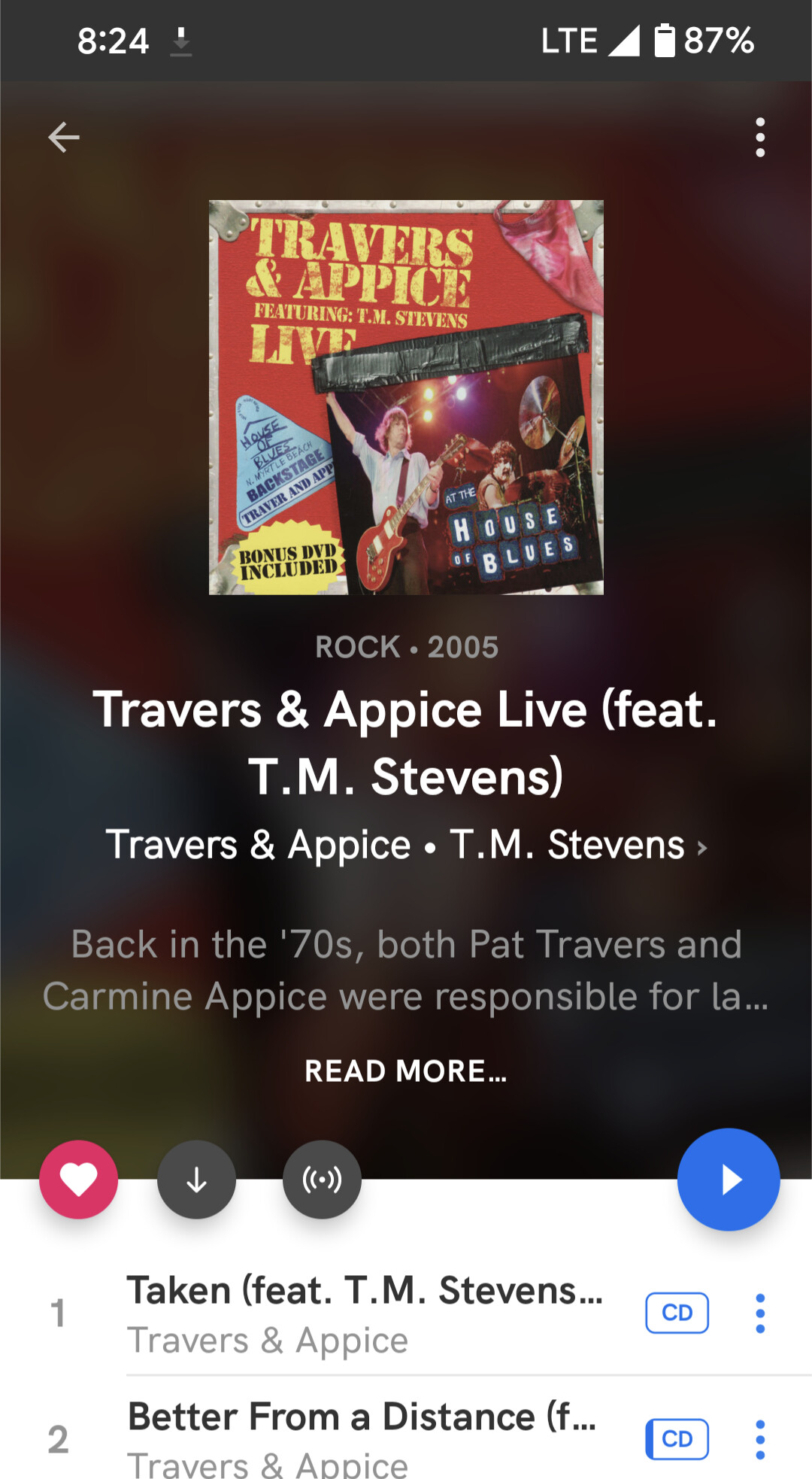This screenshot has height=1479, width=812.
Task: Open options for Better From a Distance
Action: pyautogui.click(x=760, y=1439)
